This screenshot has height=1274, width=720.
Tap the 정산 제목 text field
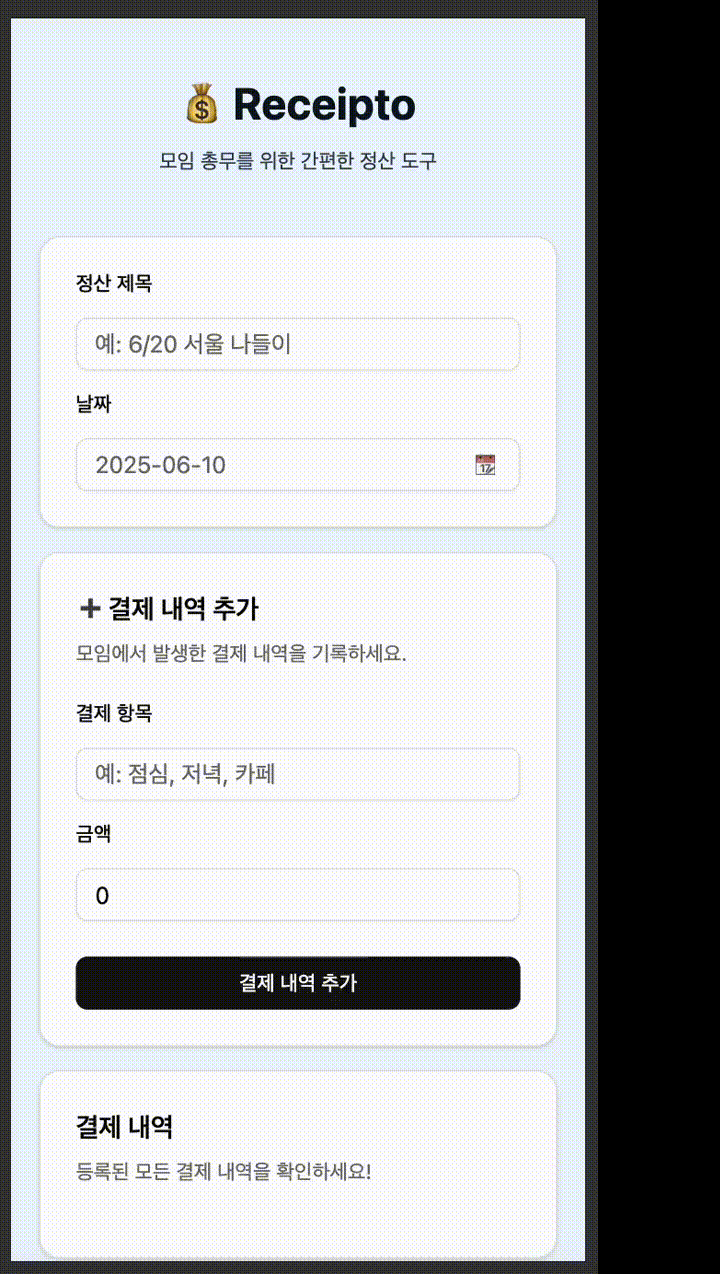[x=297, y=344]
